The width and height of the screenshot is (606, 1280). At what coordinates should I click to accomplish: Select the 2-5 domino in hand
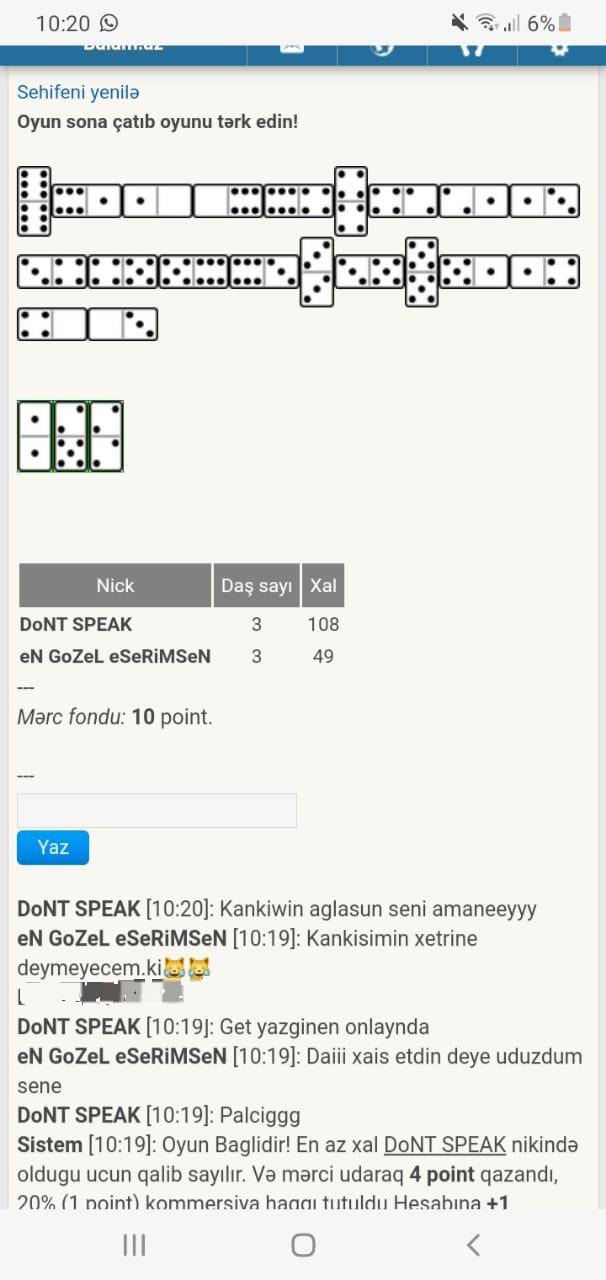[x=70, y=436]
